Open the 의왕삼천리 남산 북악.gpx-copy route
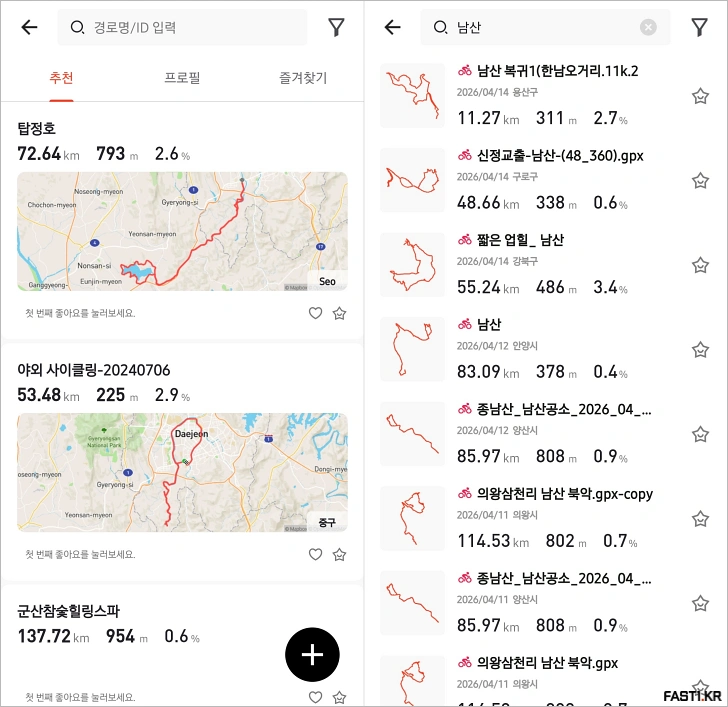The image size is (728, 707). point(555,493)
